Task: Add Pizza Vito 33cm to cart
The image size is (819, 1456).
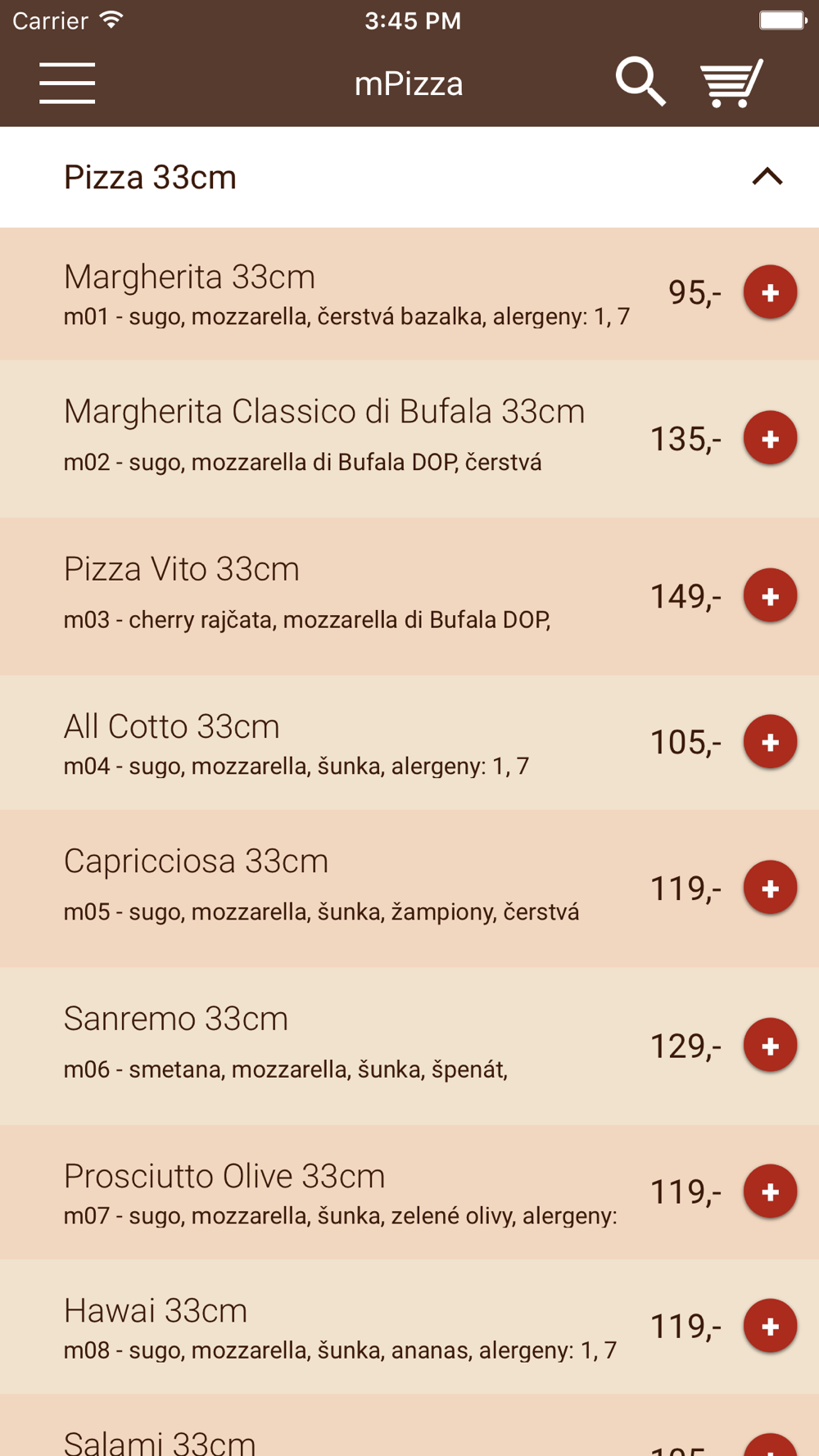Action: (x=770, y=595)
